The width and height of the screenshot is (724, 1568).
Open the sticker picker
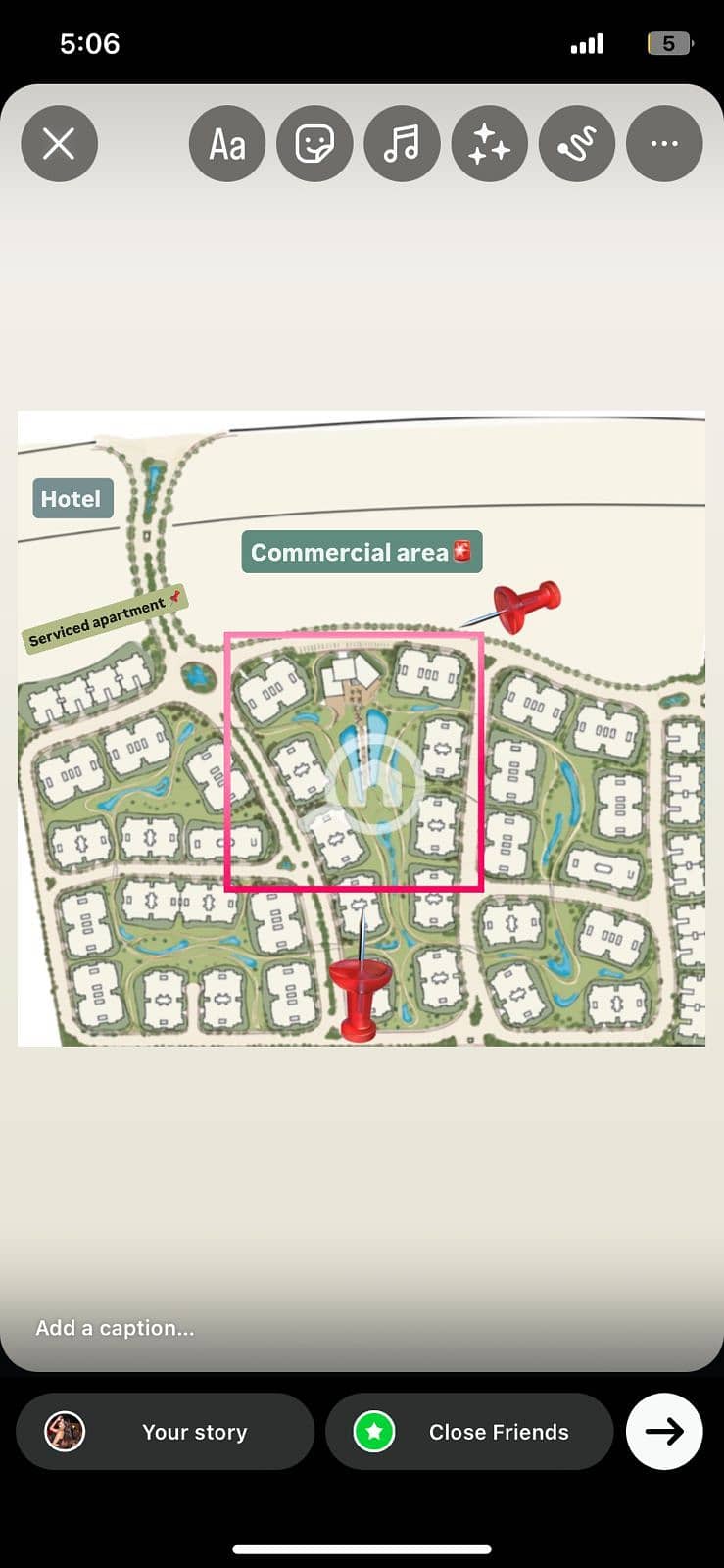click(314, 144)
